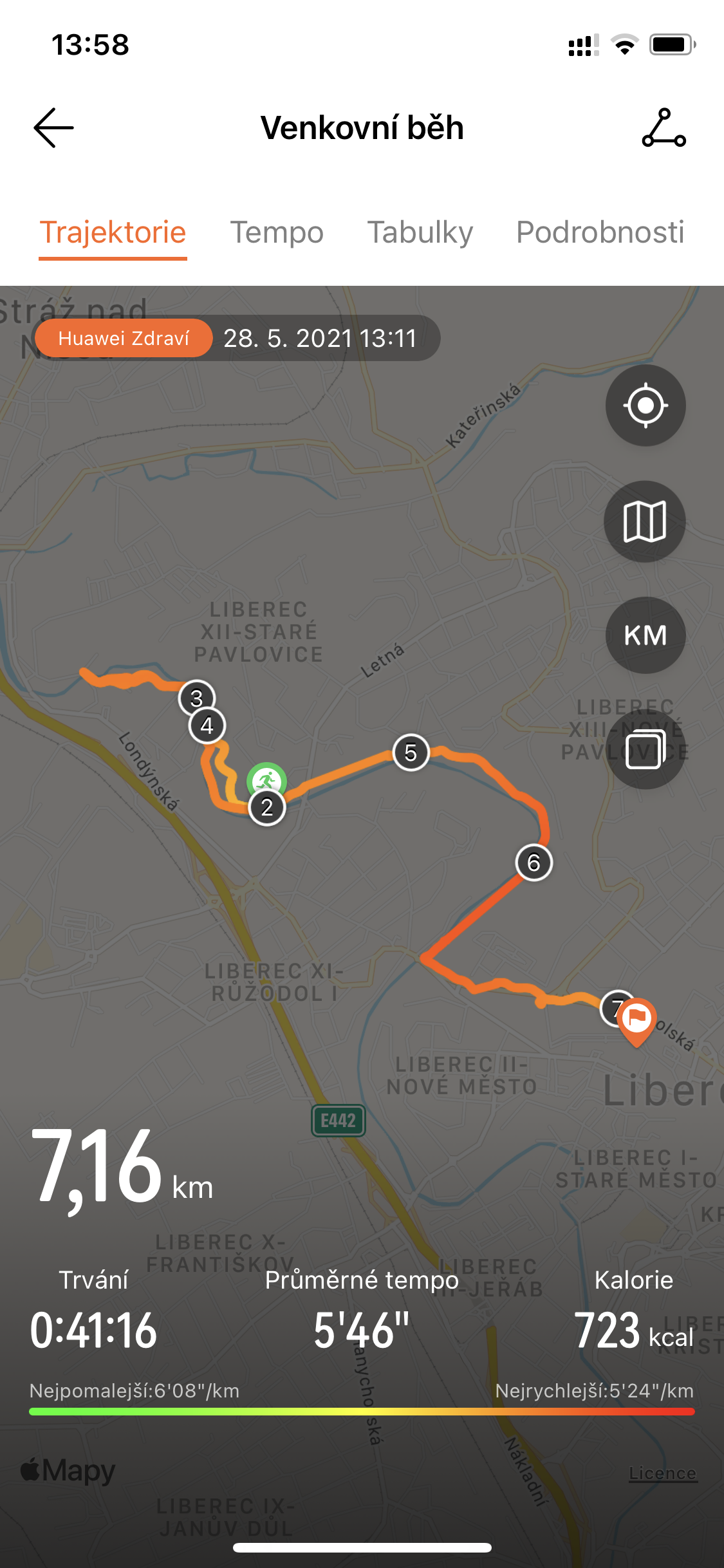Go back using the back arrow
The image size is (724, 1568).
[54, 127]
